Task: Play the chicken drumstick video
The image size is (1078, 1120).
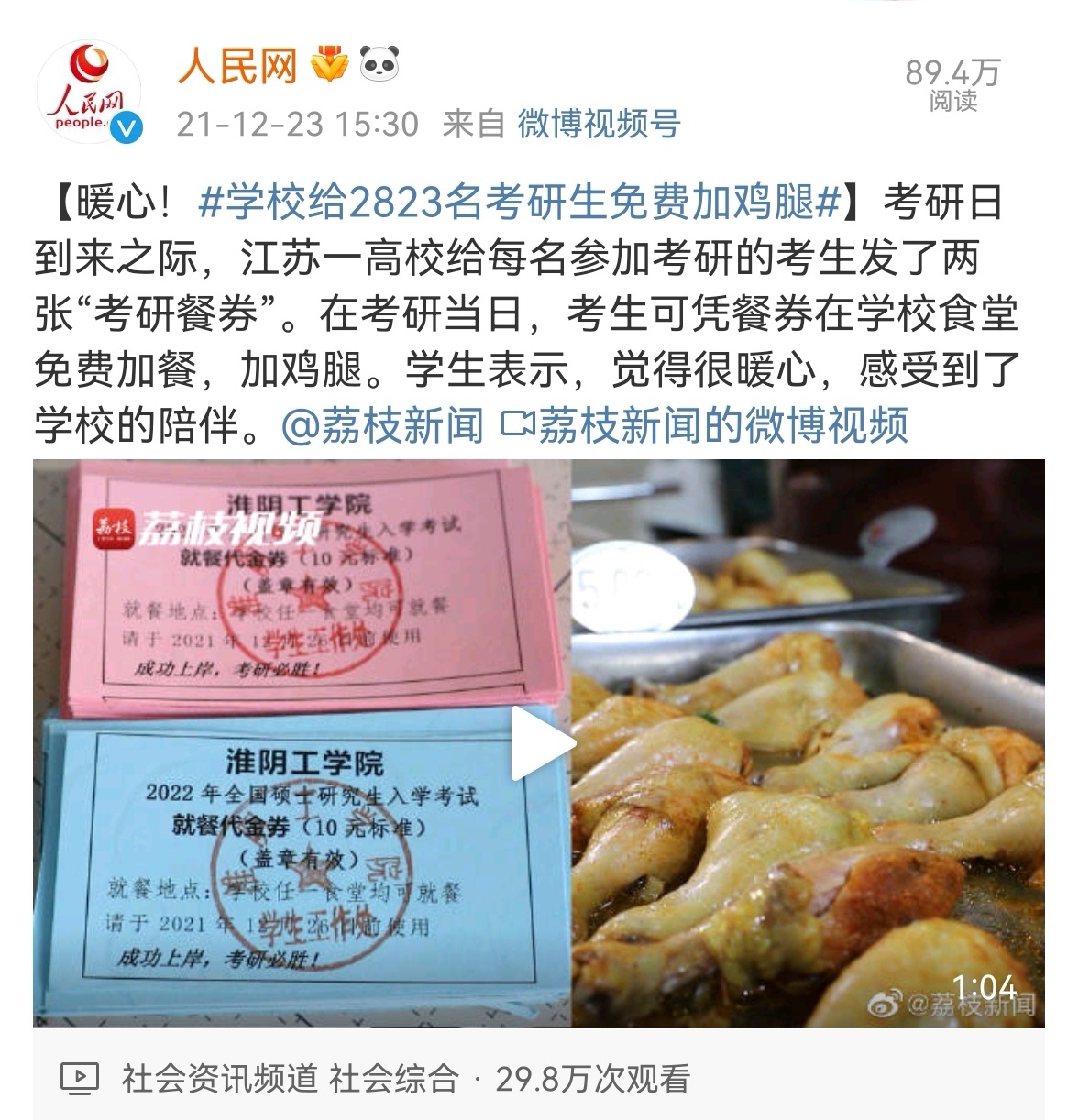Action: click(542, 743)
